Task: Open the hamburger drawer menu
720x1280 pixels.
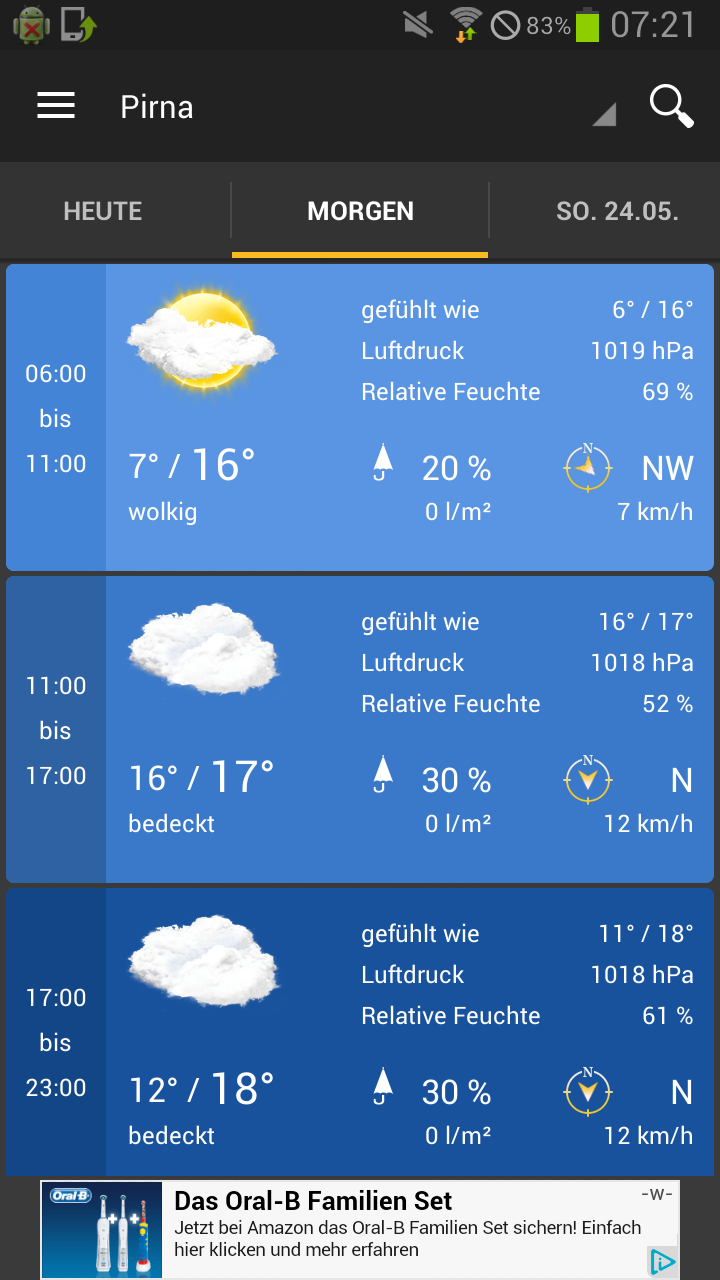Action: coord(56,106)
